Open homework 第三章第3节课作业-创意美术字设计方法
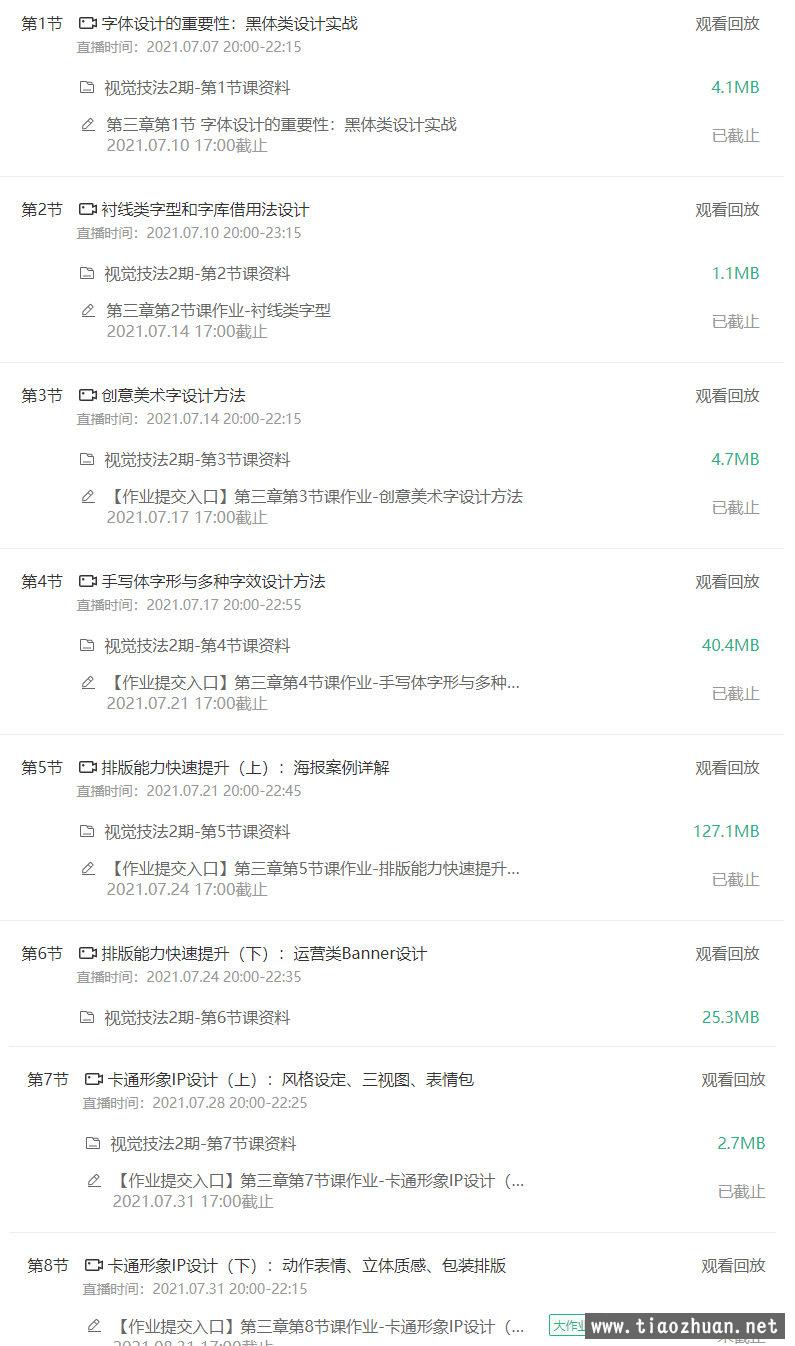 pyautogui.click(x=314, y=497)
